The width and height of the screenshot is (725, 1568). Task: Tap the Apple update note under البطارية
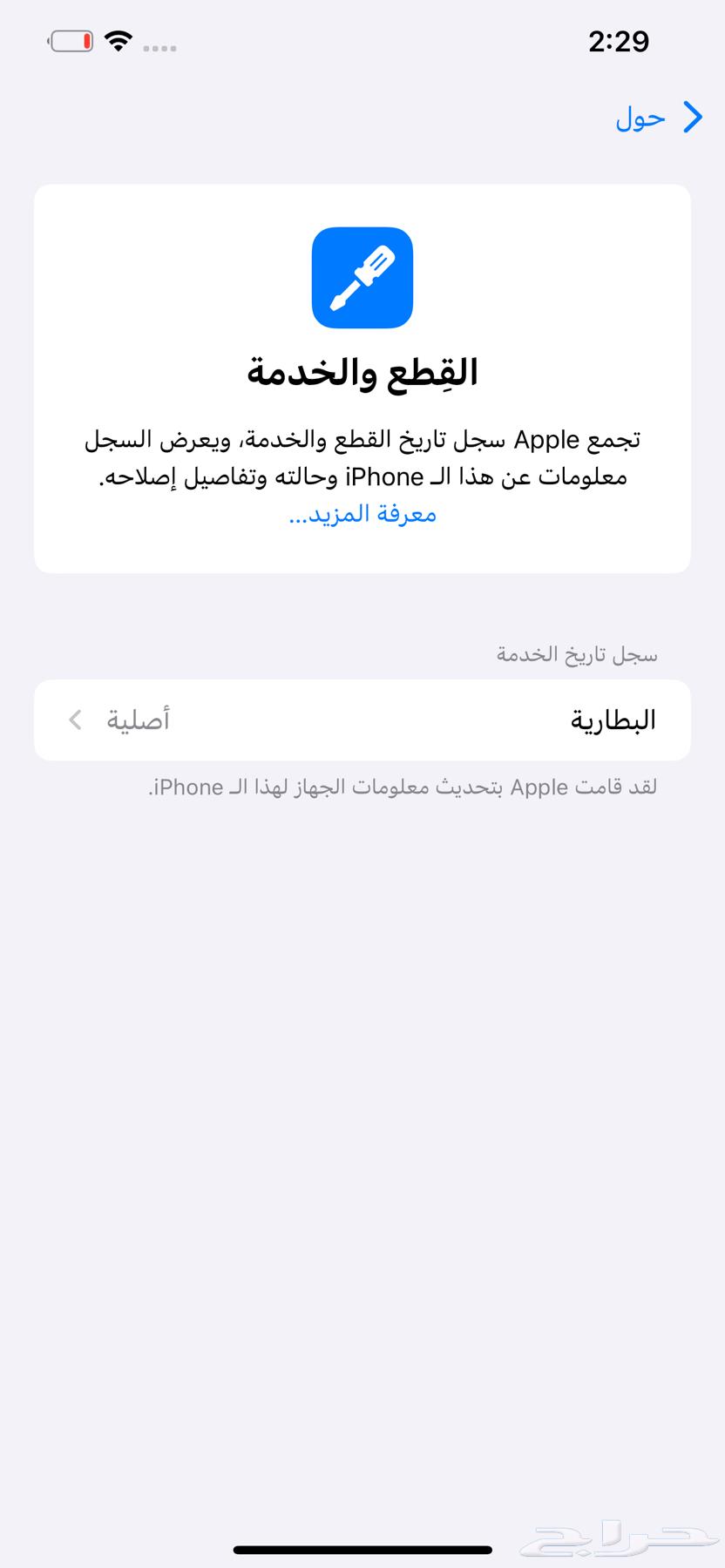point(403,787)
